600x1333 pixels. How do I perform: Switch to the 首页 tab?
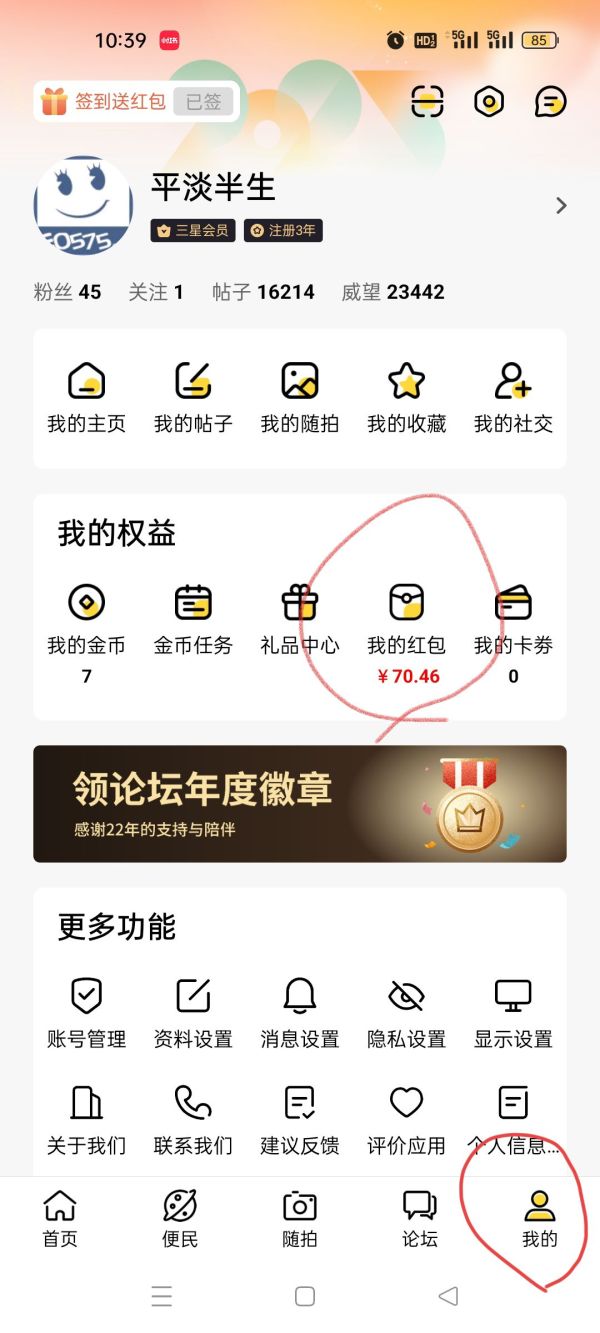tap(60, 1219)
